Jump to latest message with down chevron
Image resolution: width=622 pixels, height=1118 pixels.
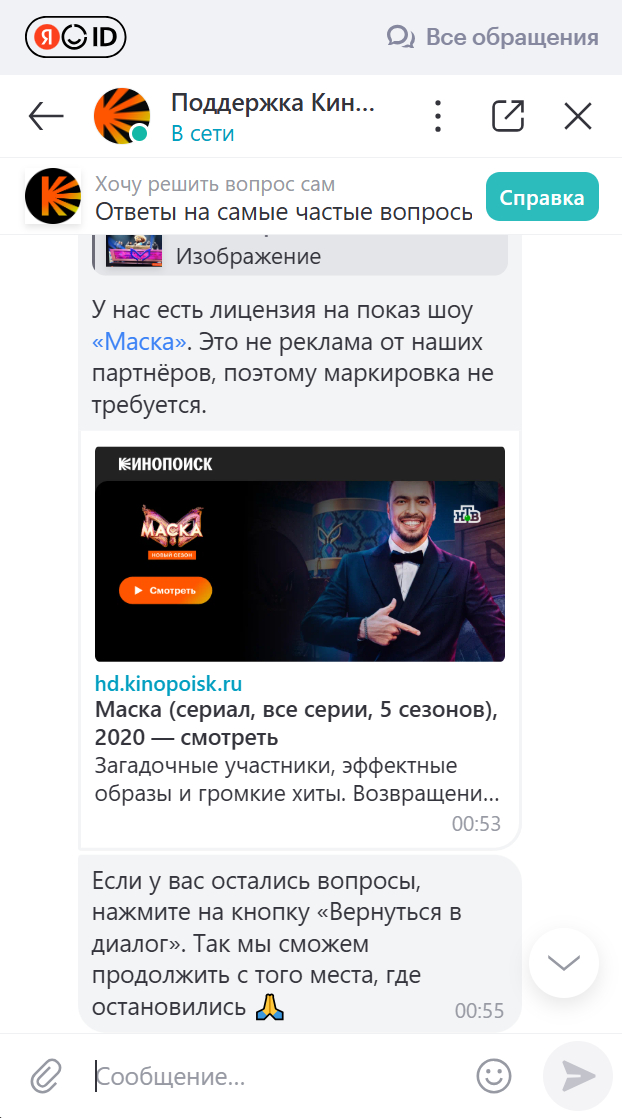(563, 963)
